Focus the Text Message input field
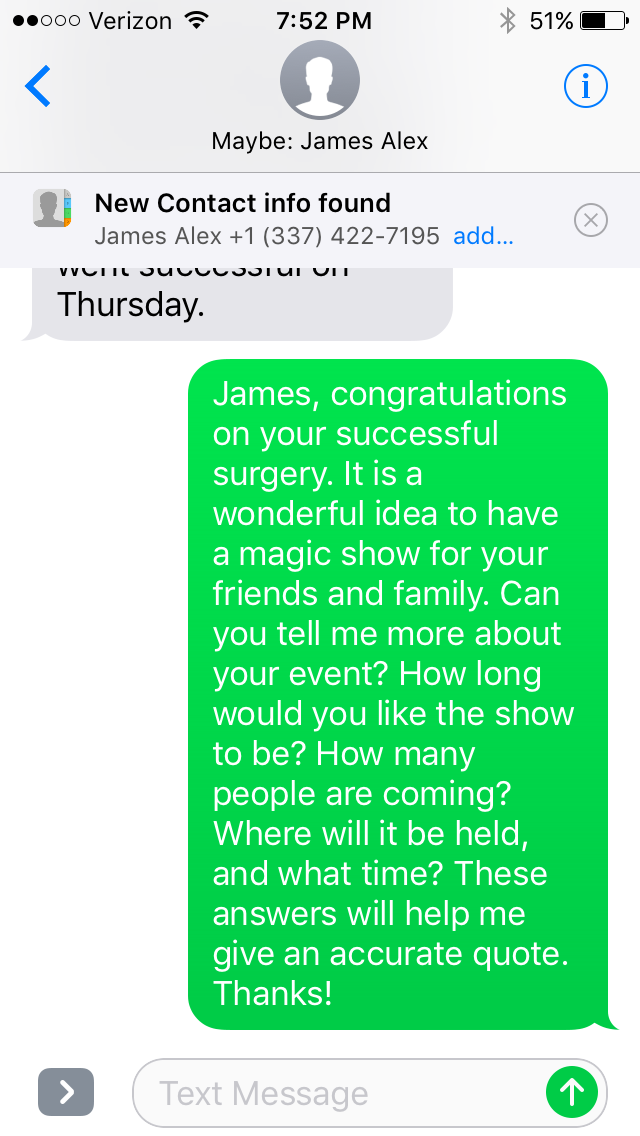The image size is (640, 1136). [x=337, y=1093]
